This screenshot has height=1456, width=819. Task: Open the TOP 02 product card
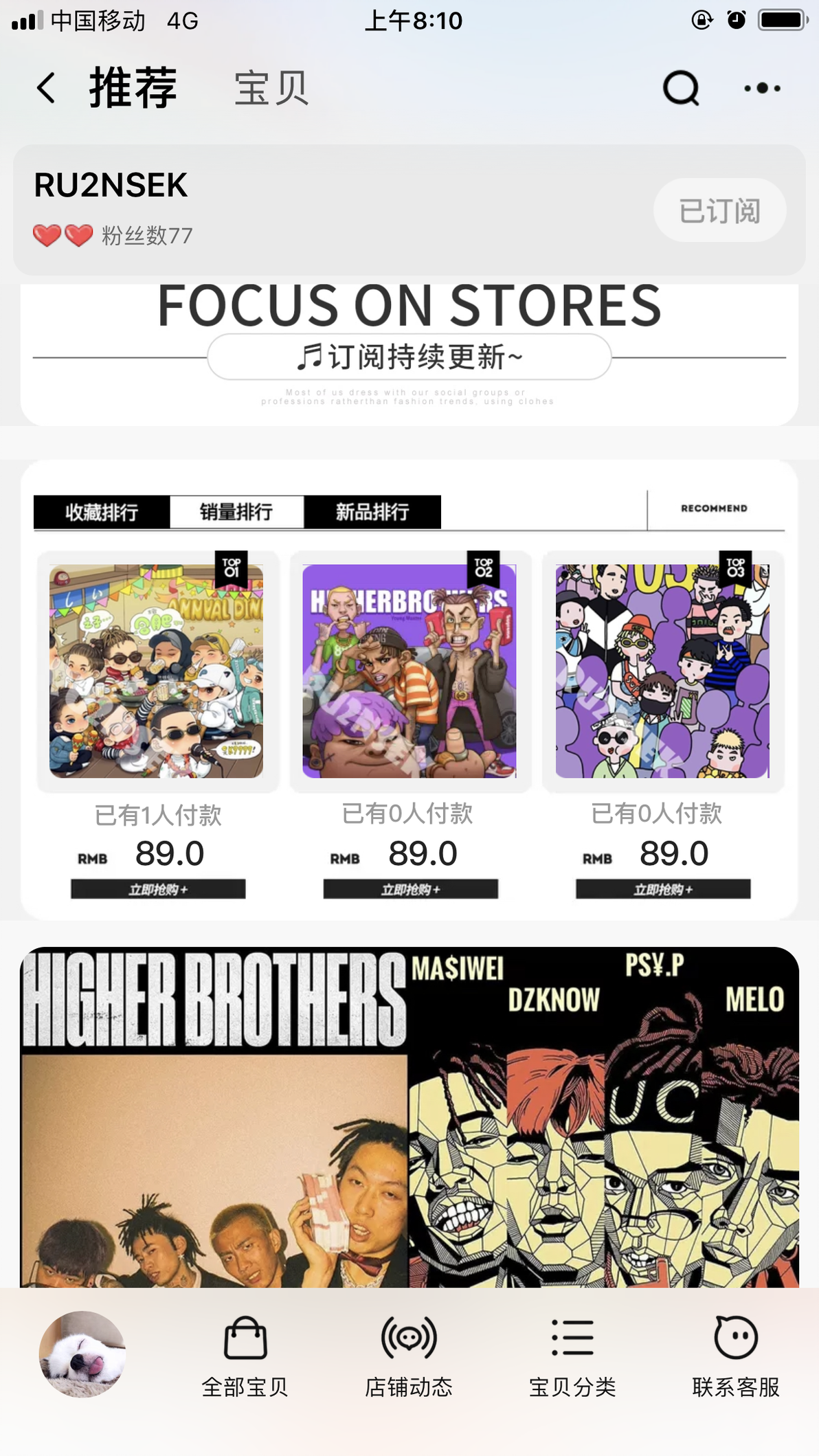pyautogui.click(x=410, y=671)
